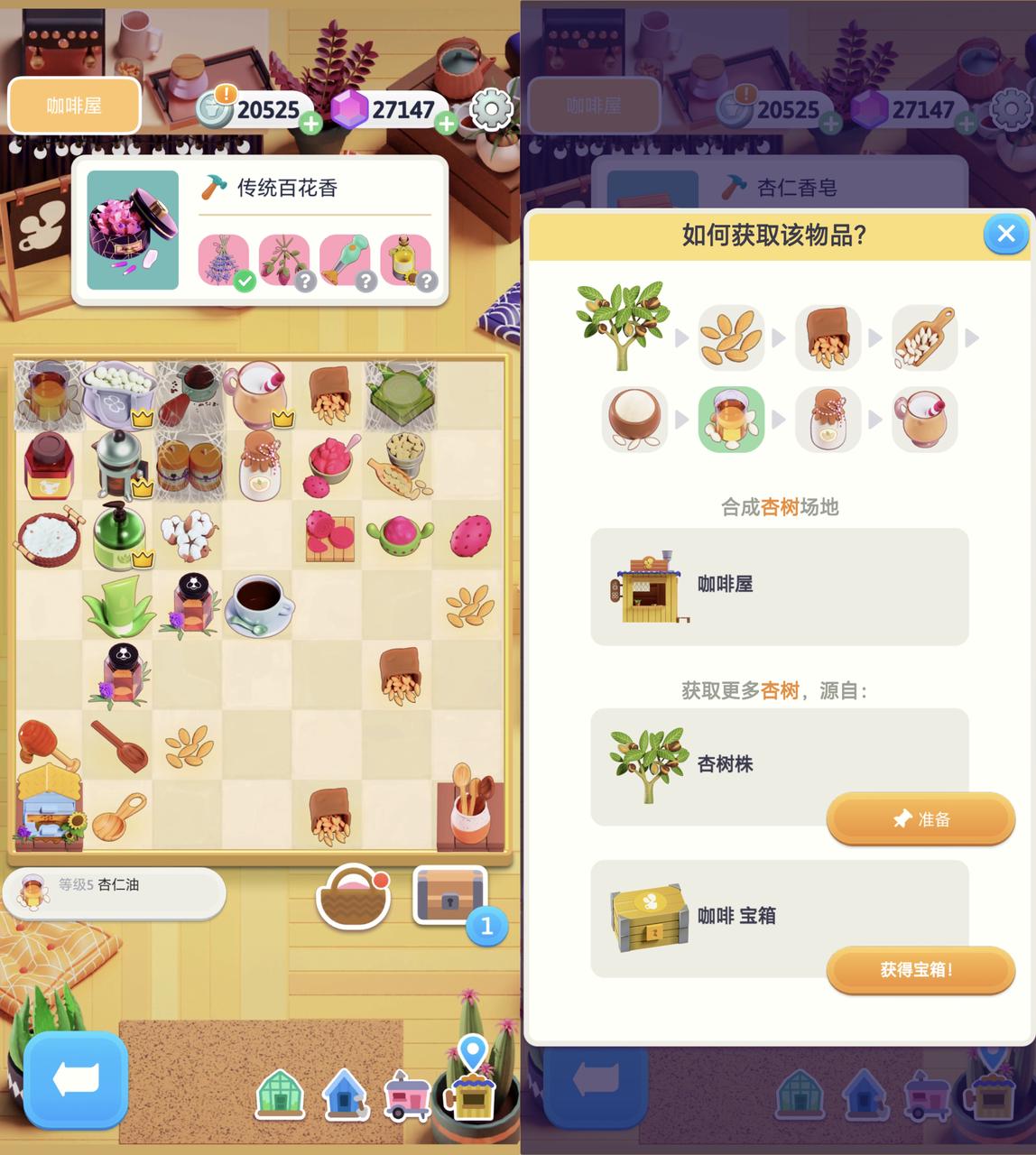The width and height of the screenshot is (1036, 1155).
Task: Close the 如何获取该物品 dialog
Action: tap(1005, 235)
